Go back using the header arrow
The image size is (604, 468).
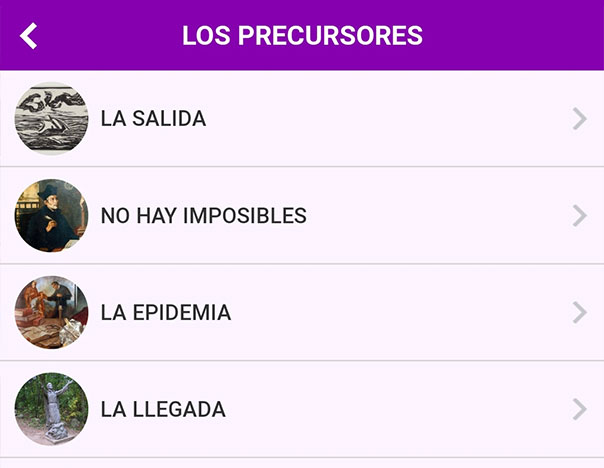(x=29, y=36)
